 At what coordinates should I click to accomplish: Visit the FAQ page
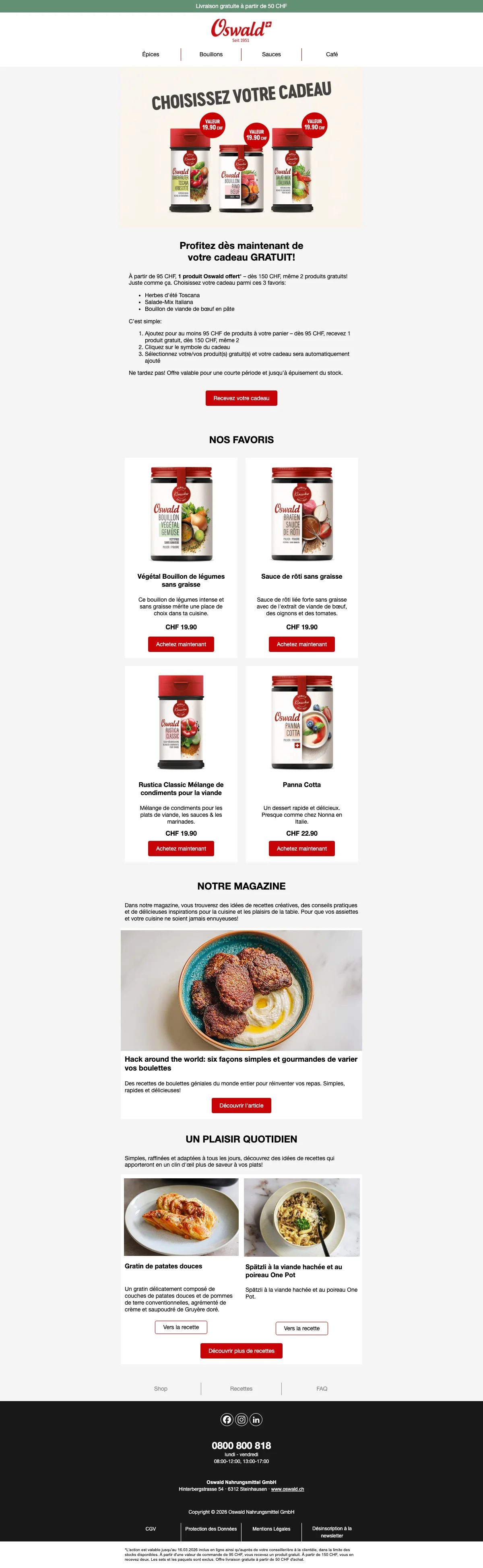coord(322,1388)
